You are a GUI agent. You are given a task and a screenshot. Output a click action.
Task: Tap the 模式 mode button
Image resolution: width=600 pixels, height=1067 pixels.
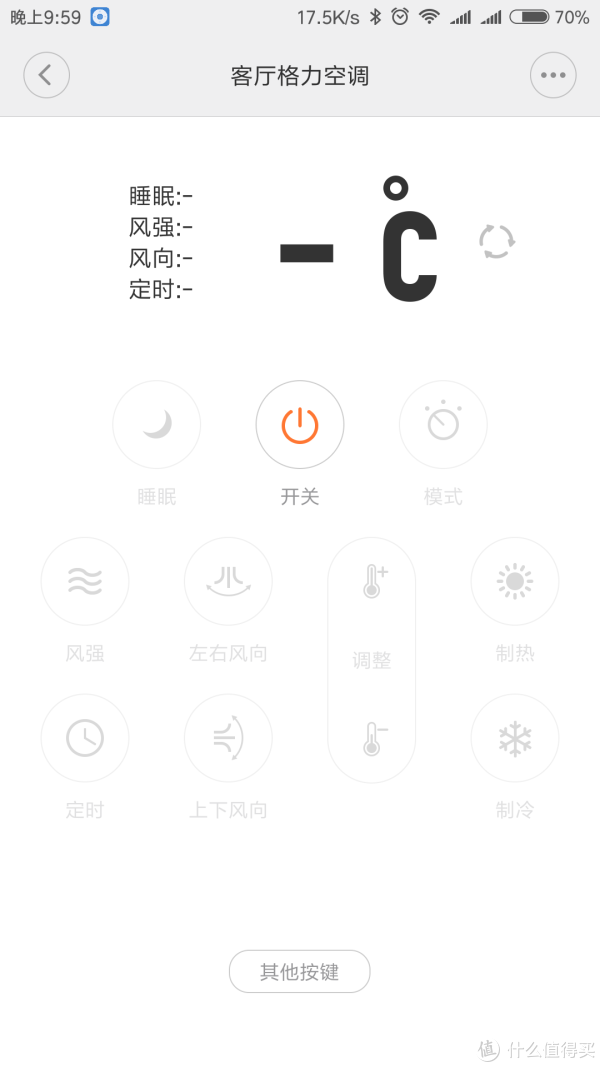point(443,425)
